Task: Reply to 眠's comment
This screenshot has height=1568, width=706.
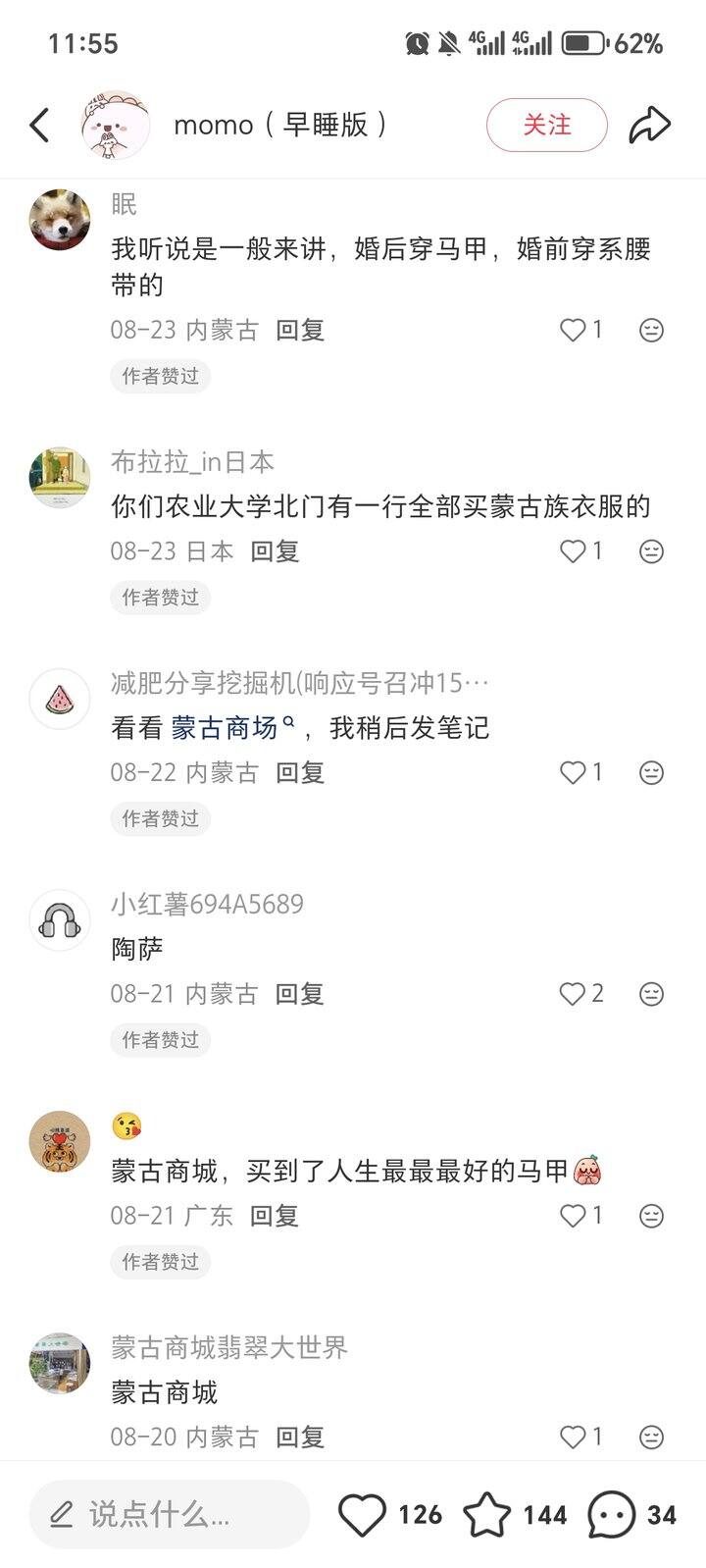Action: click(x=299, y=330)
